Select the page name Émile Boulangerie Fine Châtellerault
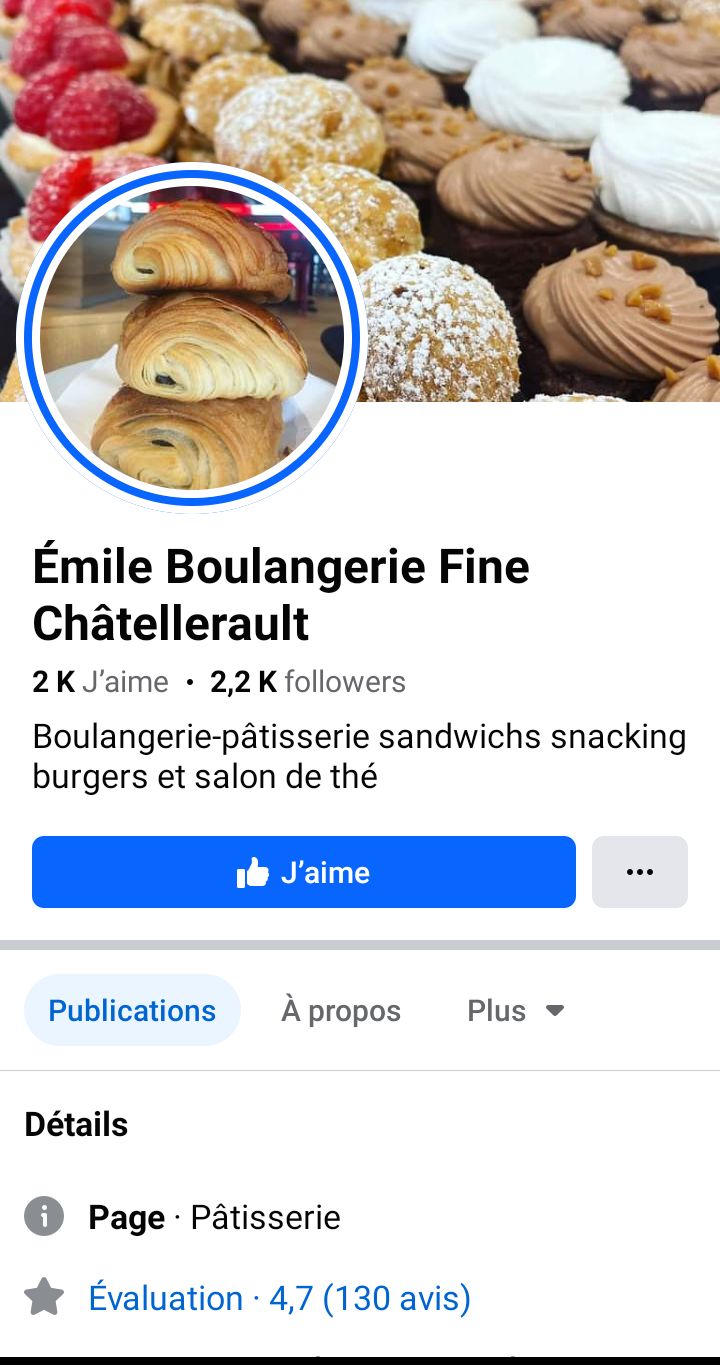This screenshot has height=1365, width=720. coord(280,596)
